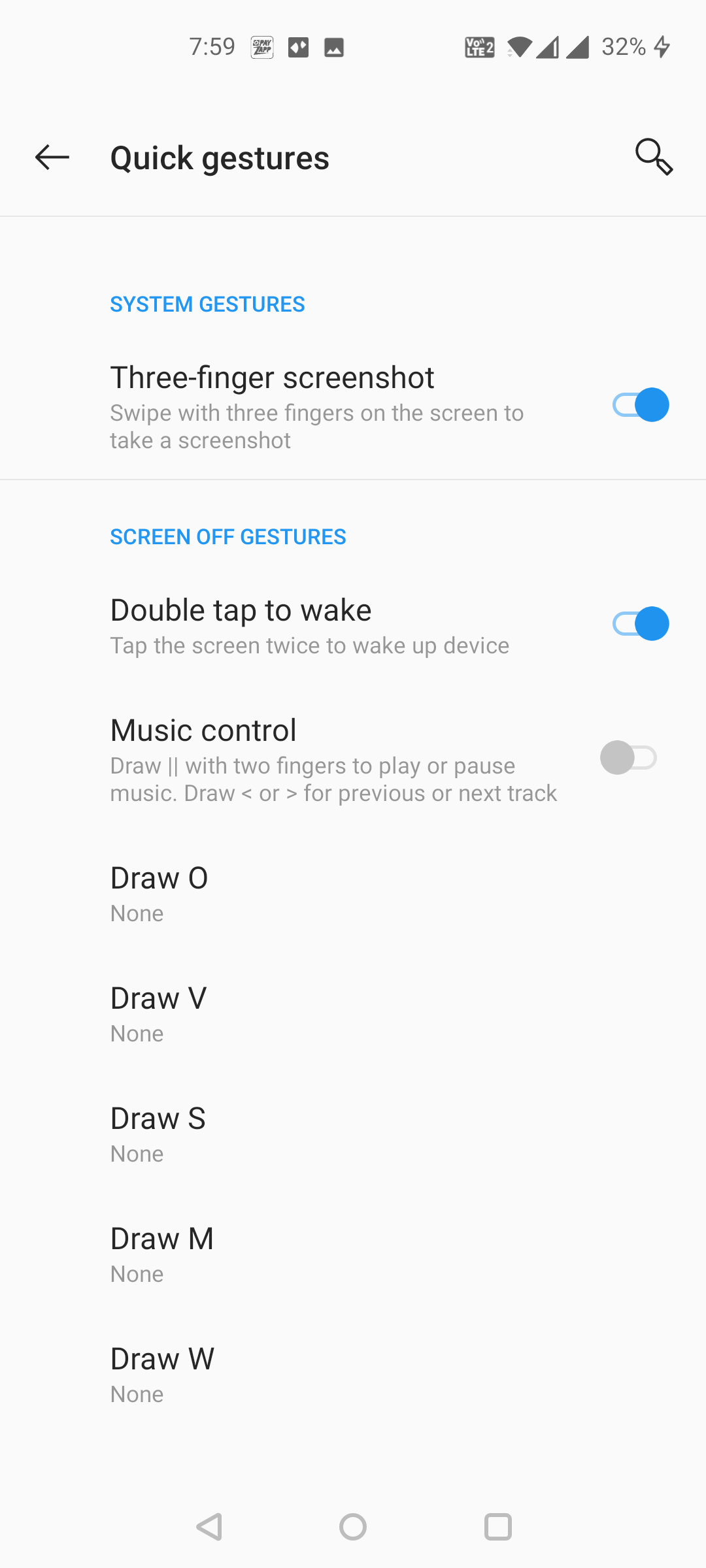The height and width of the screenshot is (1568, 706).
Task: Turn off Double tap to wake
Action: 640,623
